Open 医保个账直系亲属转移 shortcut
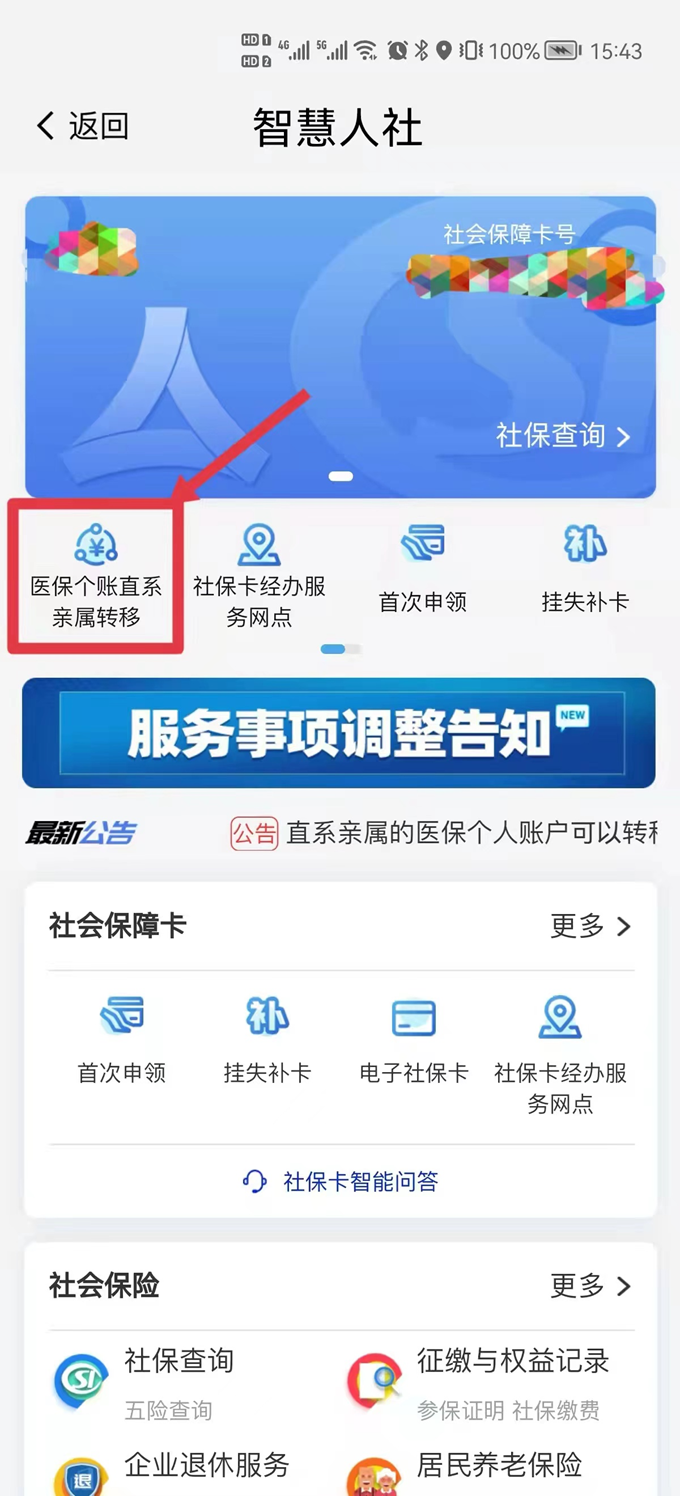This screenshot has height=1496, width=680. point(96,577)
